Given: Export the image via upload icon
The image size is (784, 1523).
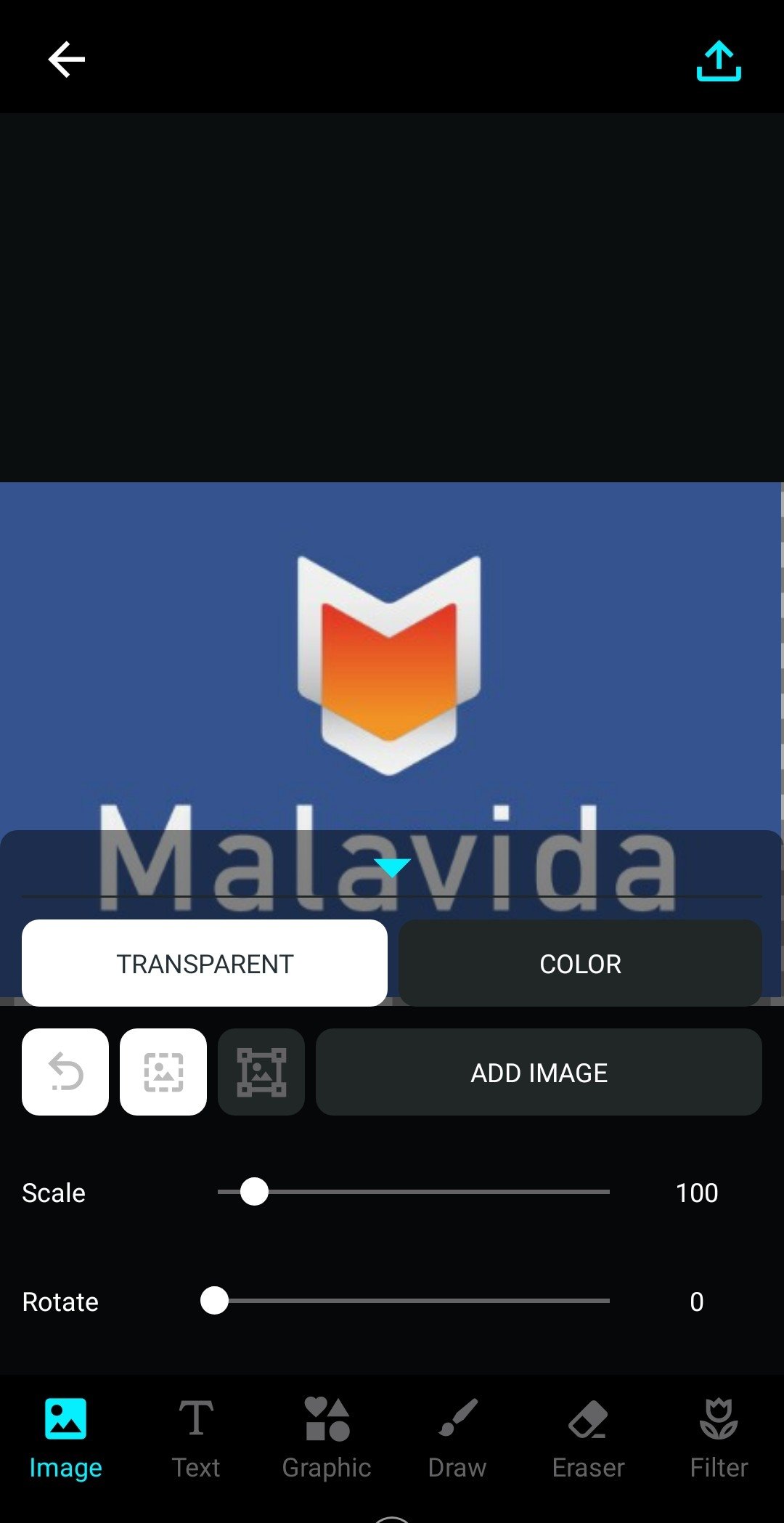Looking at the screenshot, I should [719, 61].
